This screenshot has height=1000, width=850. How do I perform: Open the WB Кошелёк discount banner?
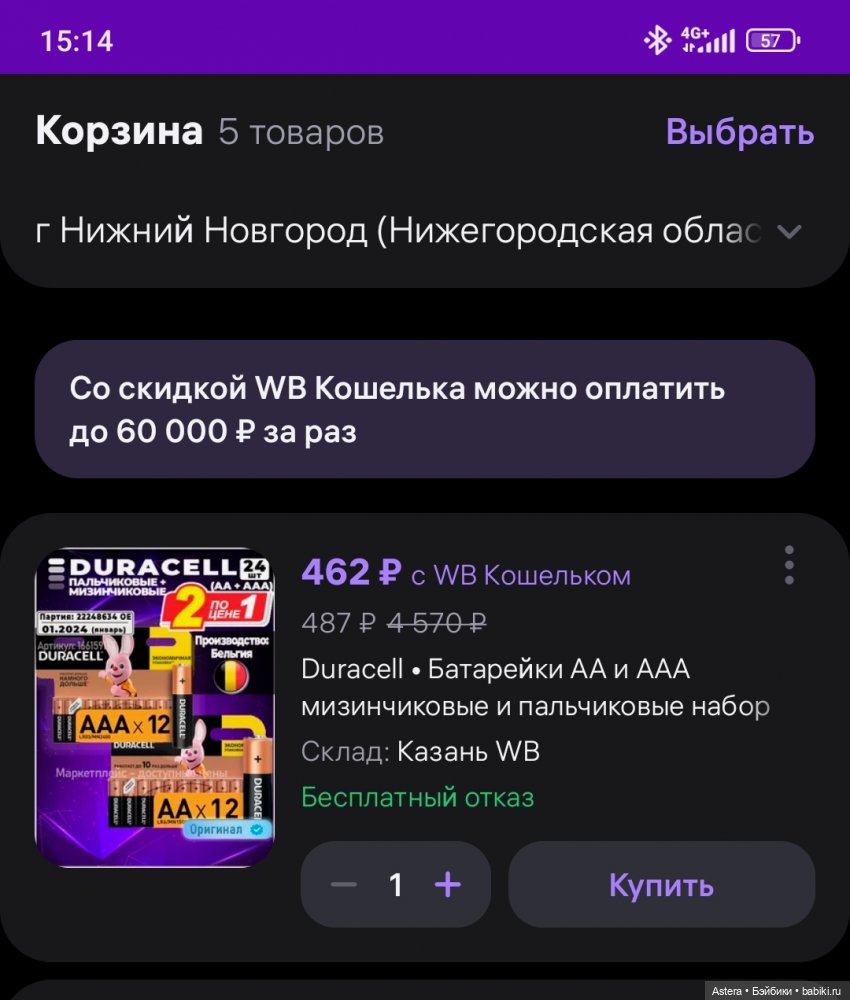click(424, 409)
